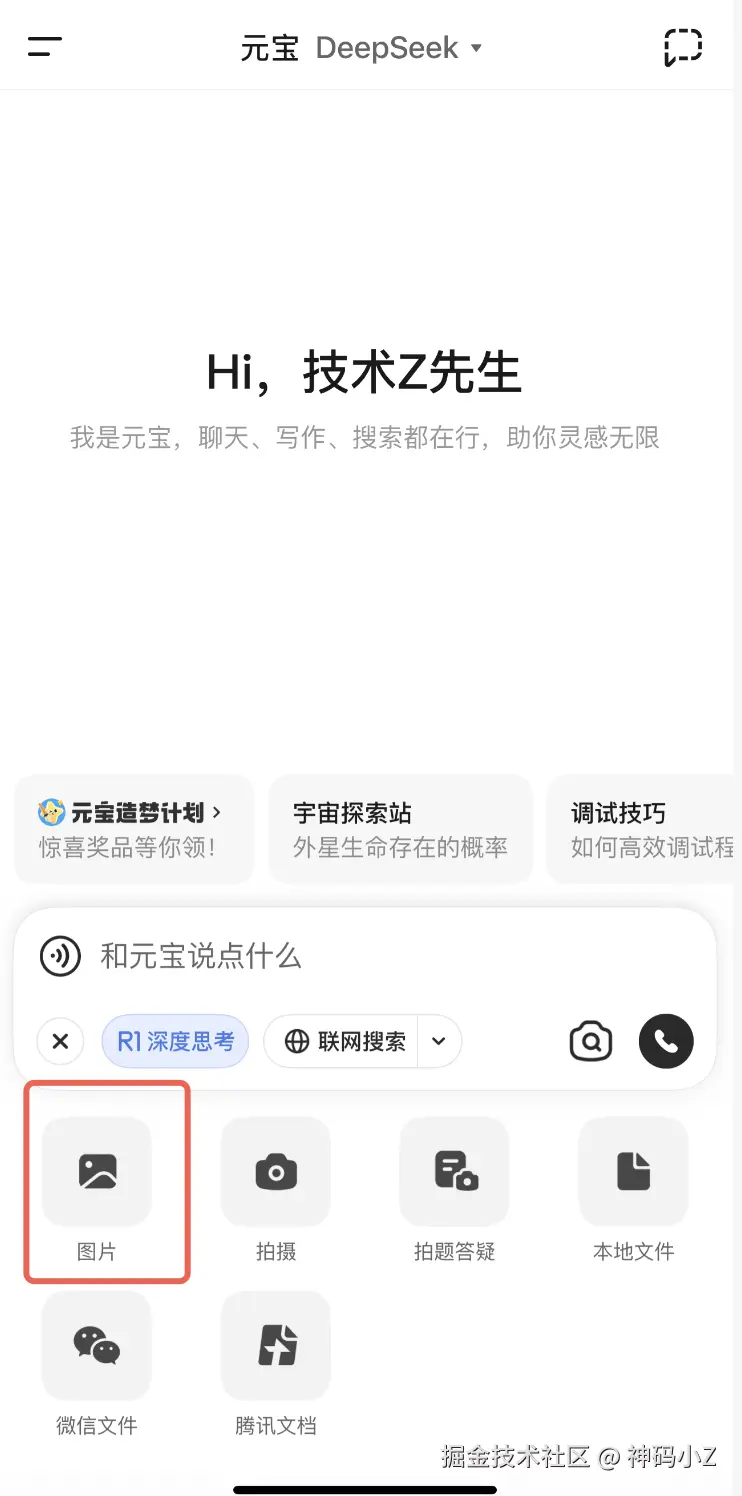Open the camera search icon
Image resolution: width=742 pixels, height=1496 pixels.
590,1041
